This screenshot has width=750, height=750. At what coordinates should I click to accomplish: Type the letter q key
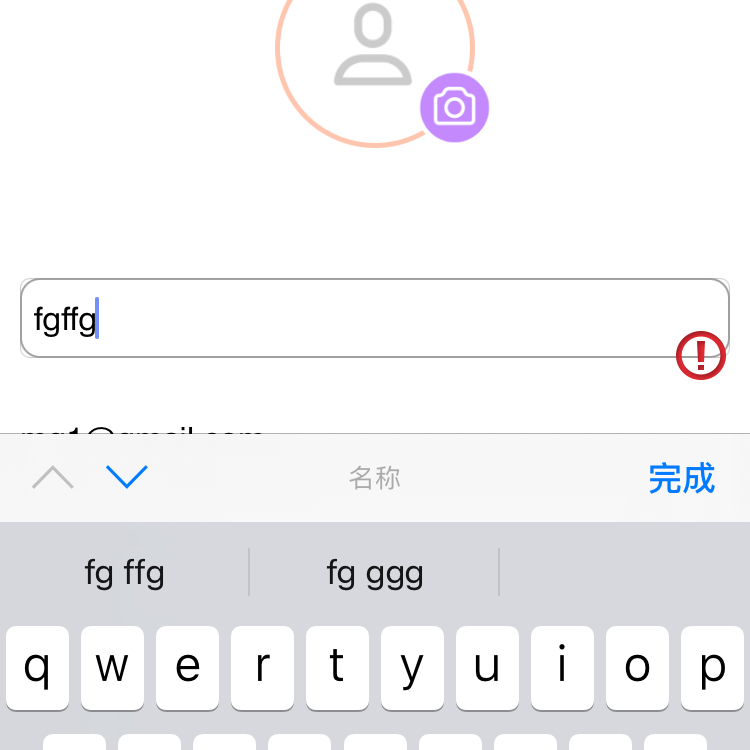[x=37, y=667]
